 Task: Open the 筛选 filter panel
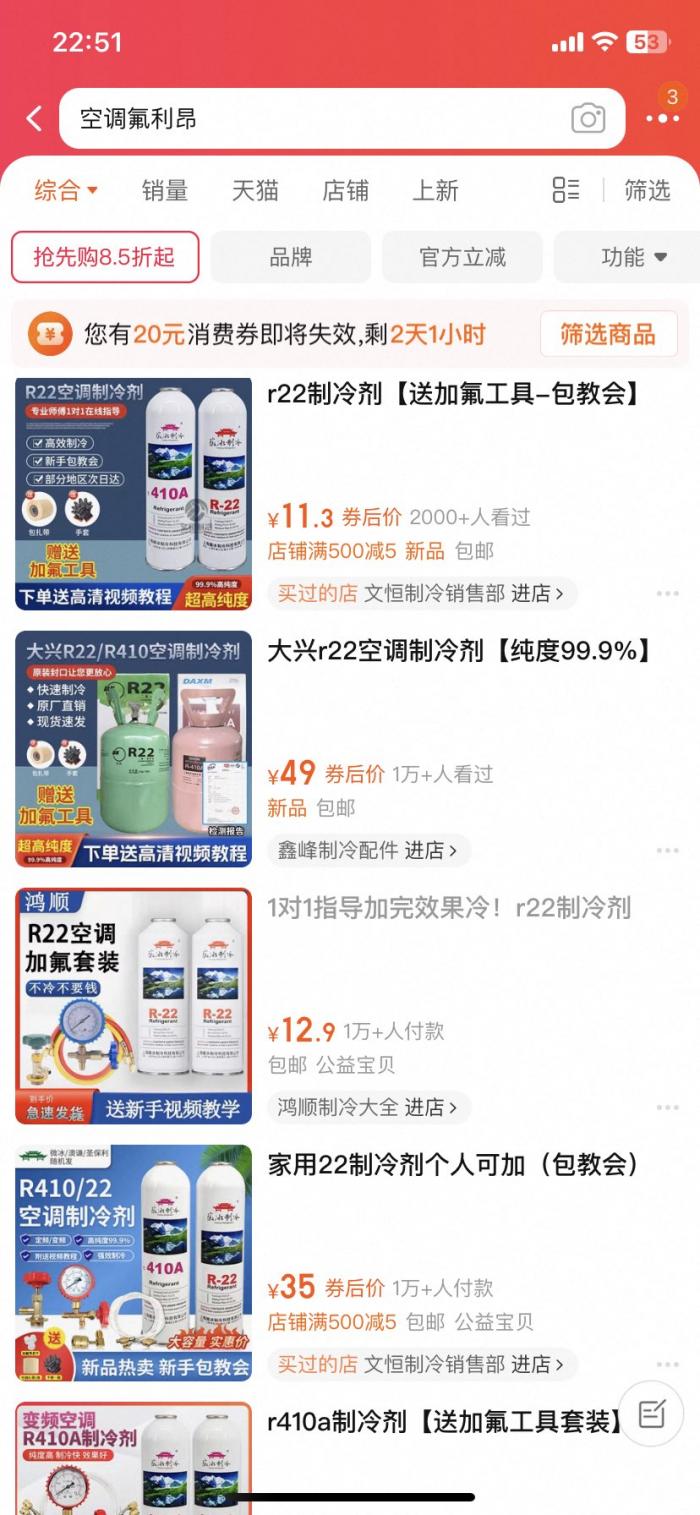coord(647,190)
